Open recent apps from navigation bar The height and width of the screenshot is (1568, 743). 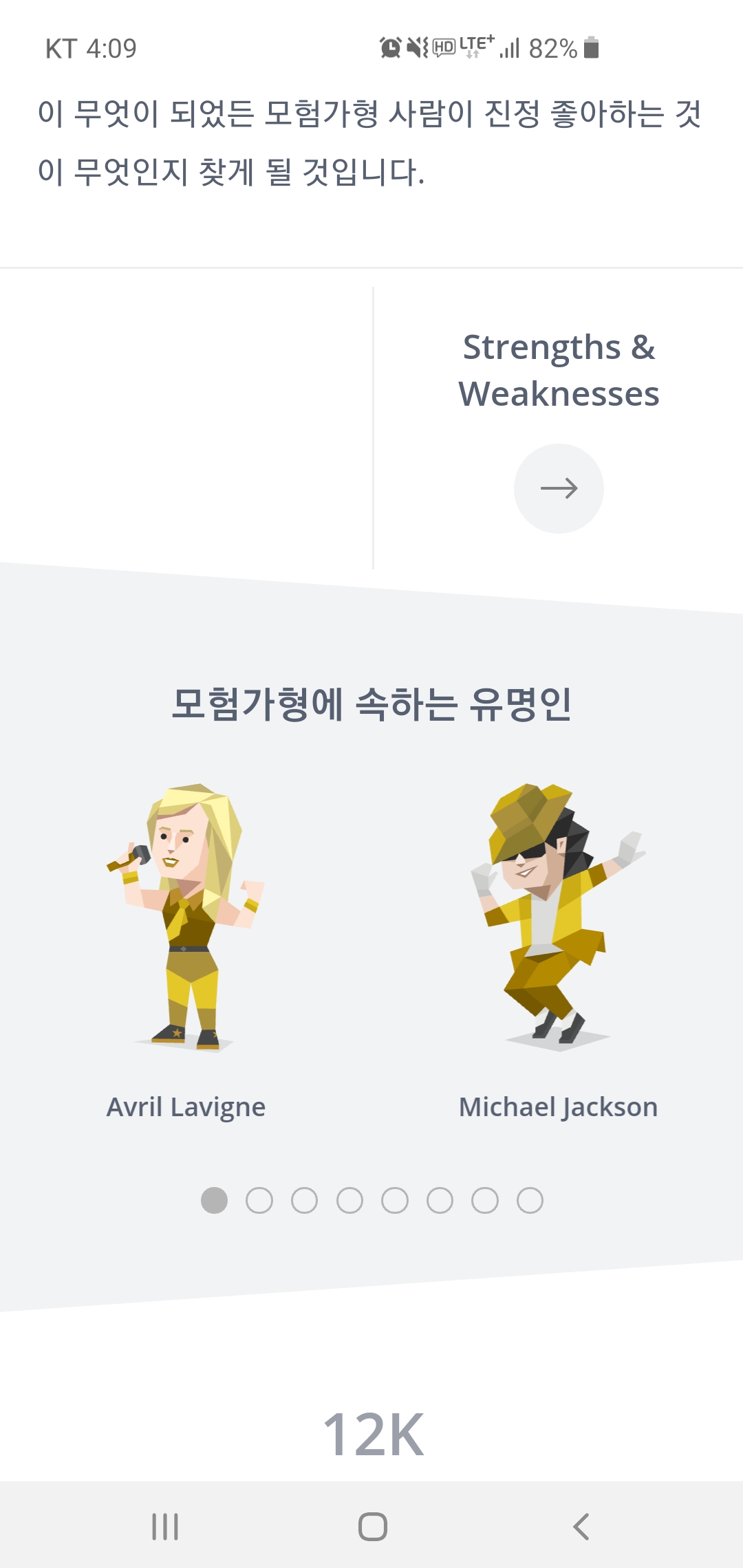pyautogui.click(x=165, y=1527)
